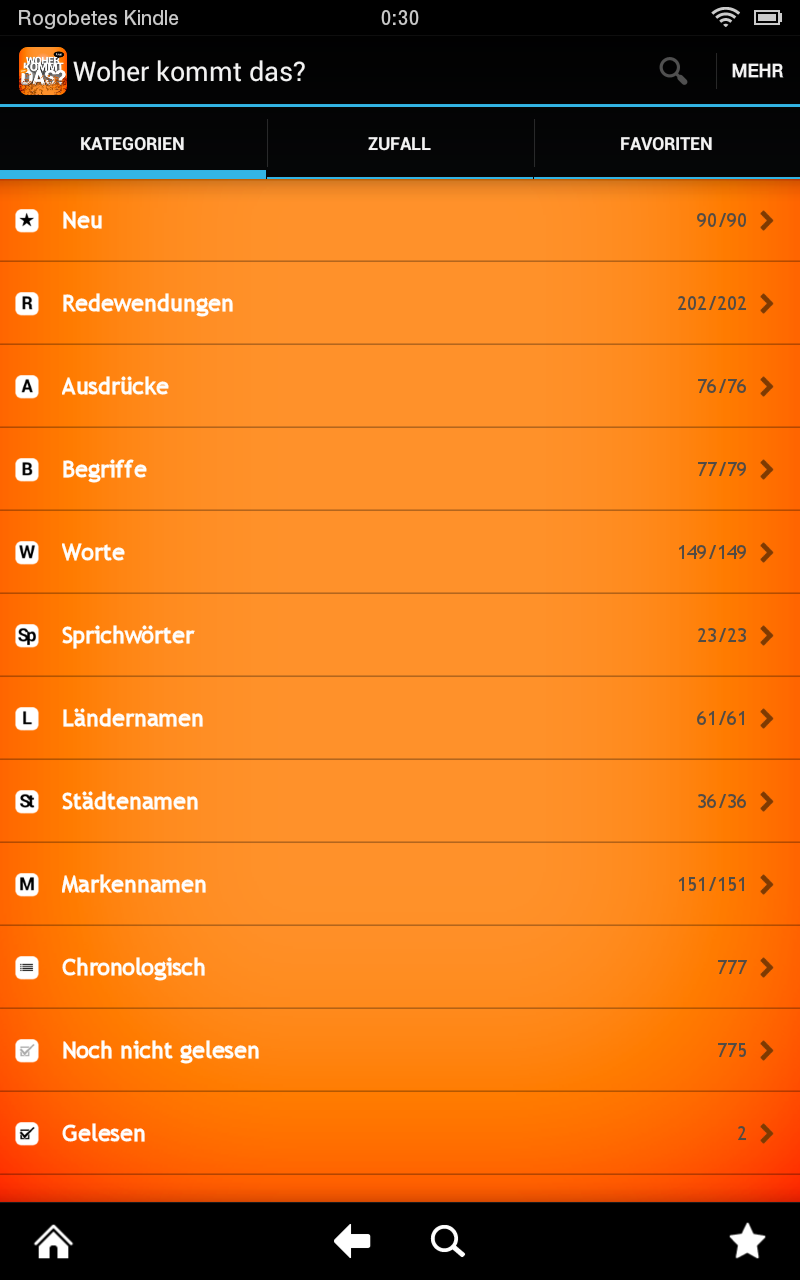Expand the Redewendungen category via its chevron
This screenshot has width=800, height=1280.
click(x=766, y=304)
